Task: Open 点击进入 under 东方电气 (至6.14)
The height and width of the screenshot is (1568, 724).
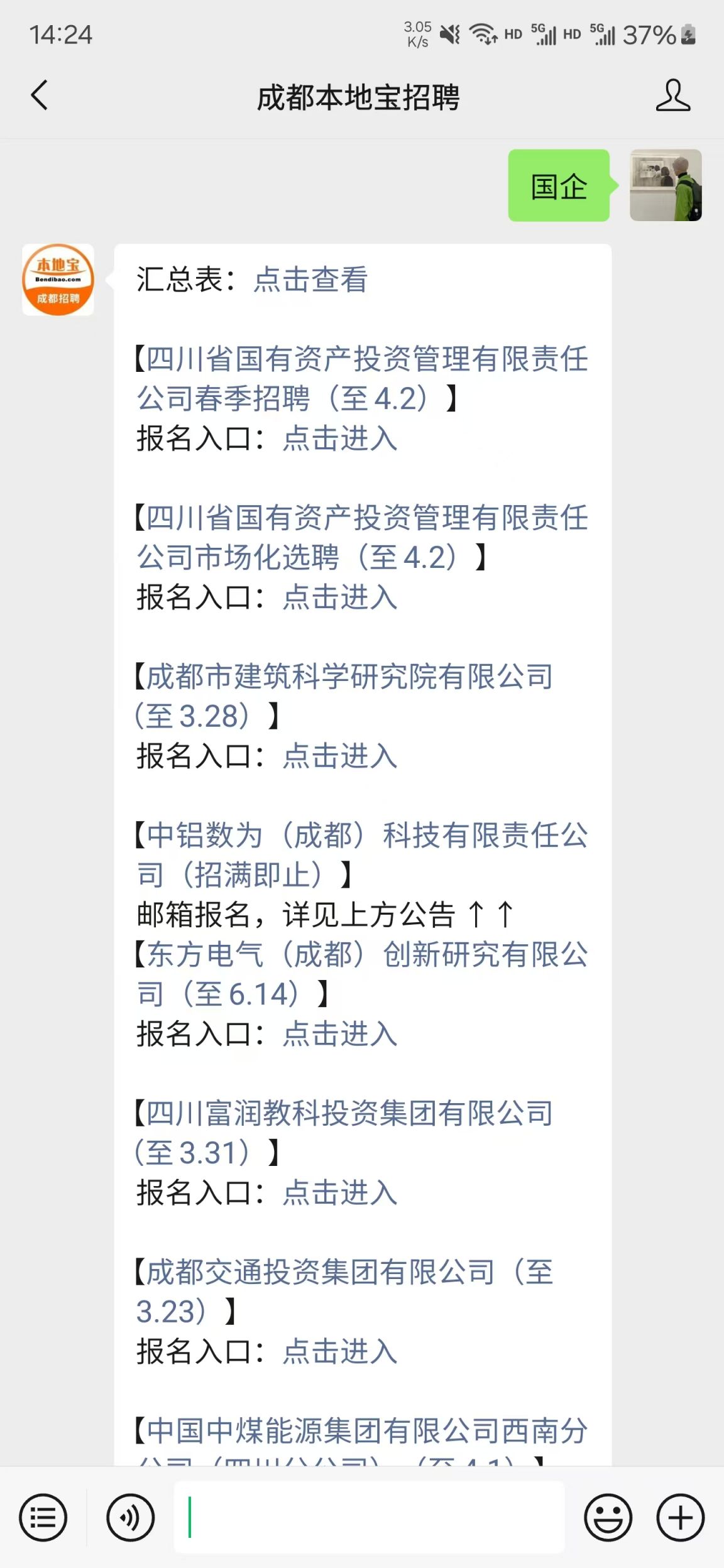Action: 340,1034
